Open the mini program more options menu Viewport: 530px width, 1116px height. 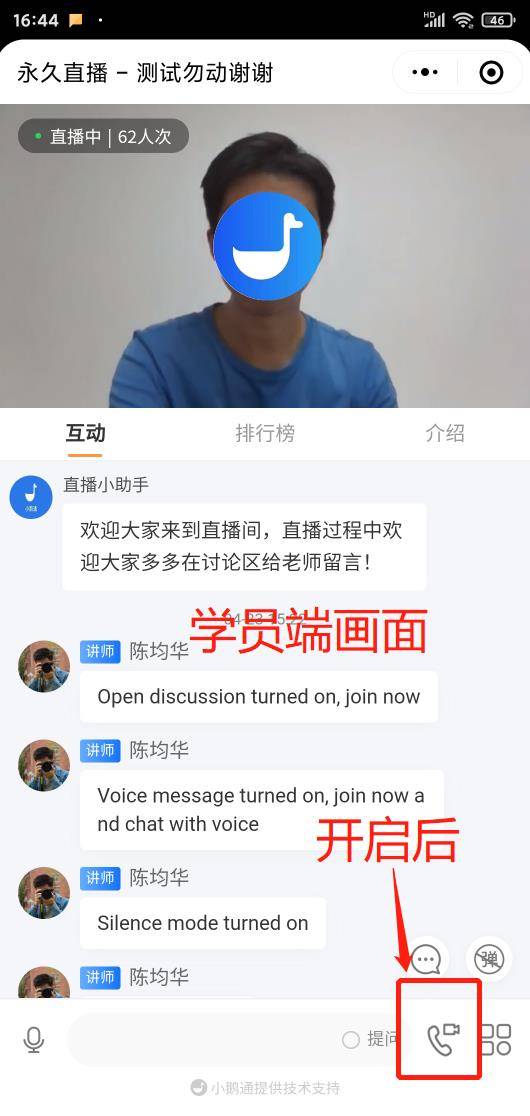click(425, 72)
